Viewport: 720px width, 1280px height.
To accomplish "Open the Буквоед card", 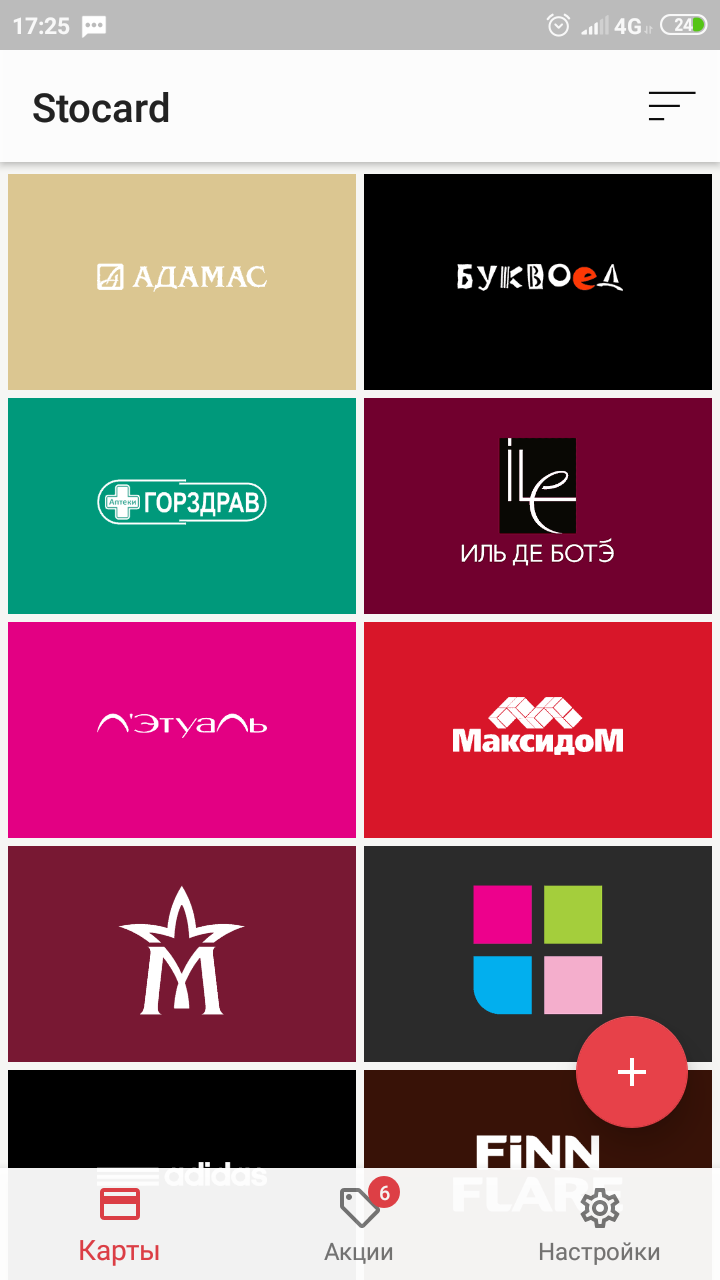I will coord(538,282).
